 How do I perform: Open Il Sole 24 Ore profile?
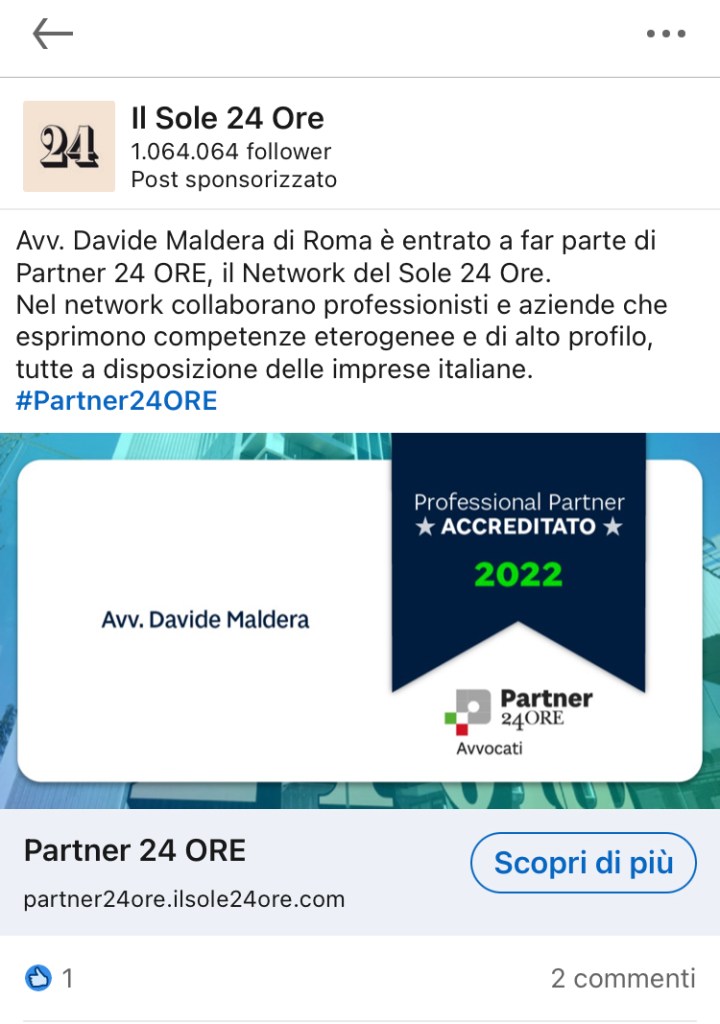227,119
